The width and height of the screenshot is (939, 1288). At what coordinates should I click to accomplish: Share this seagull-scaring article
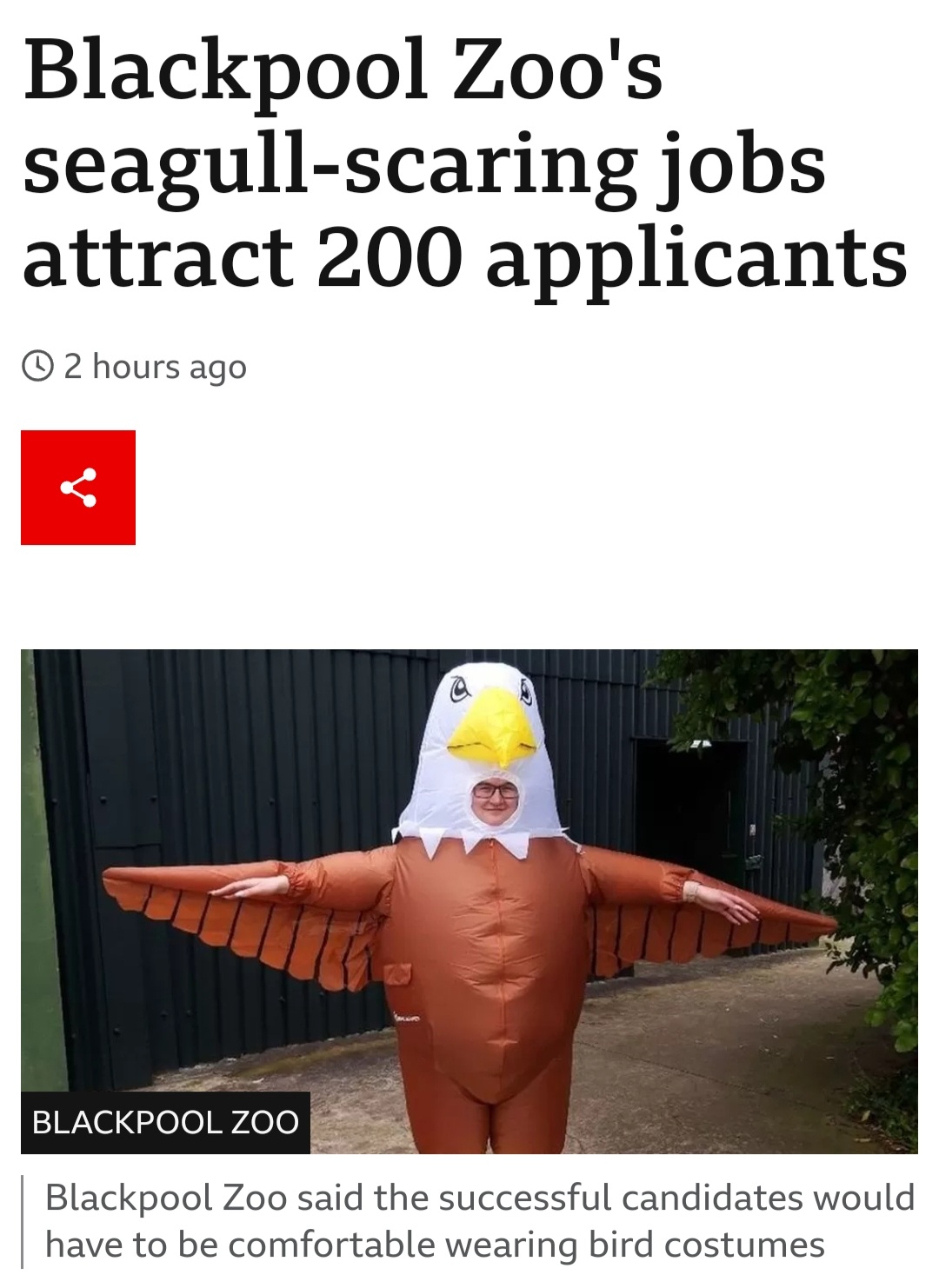click(x=78, y=488)
